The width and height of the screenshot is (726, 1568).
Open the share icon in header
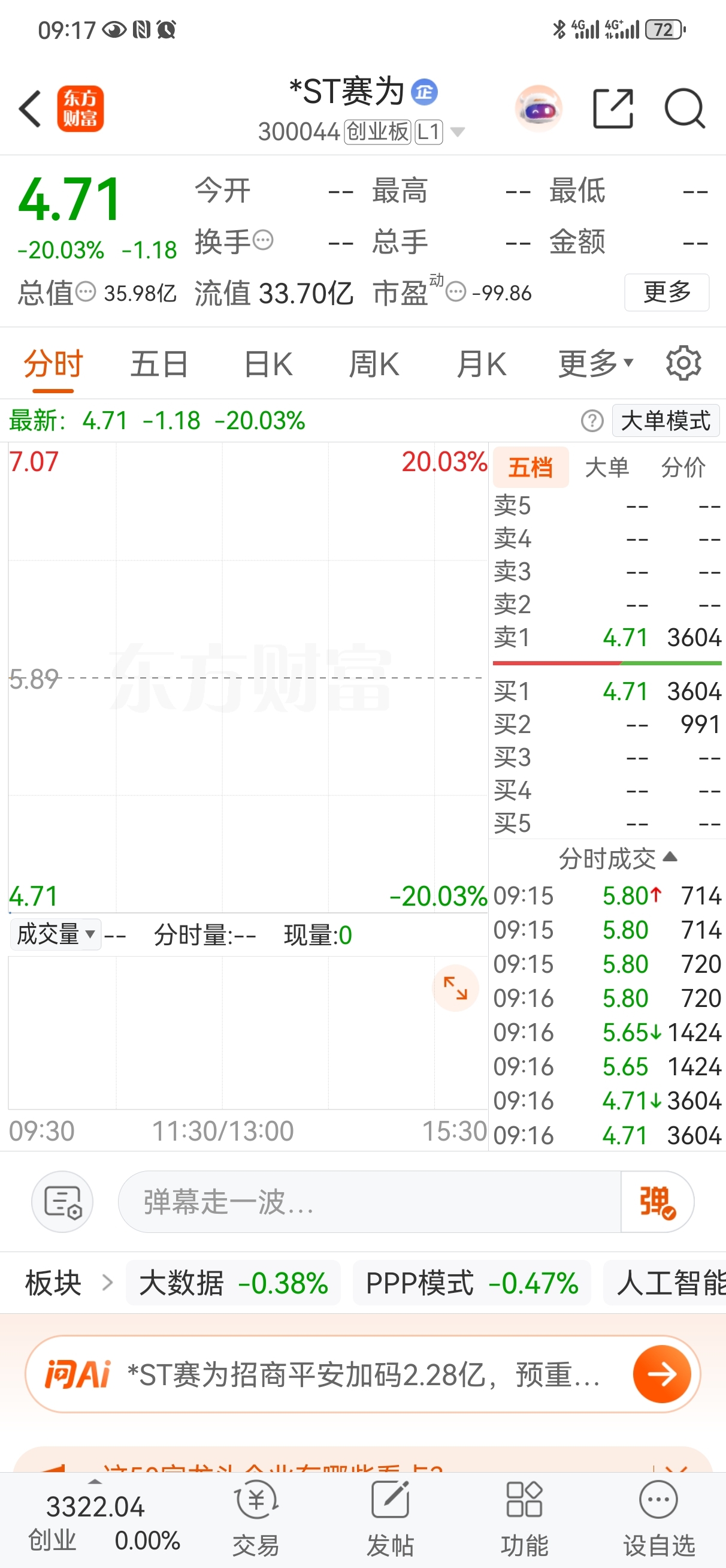point(613,108)
